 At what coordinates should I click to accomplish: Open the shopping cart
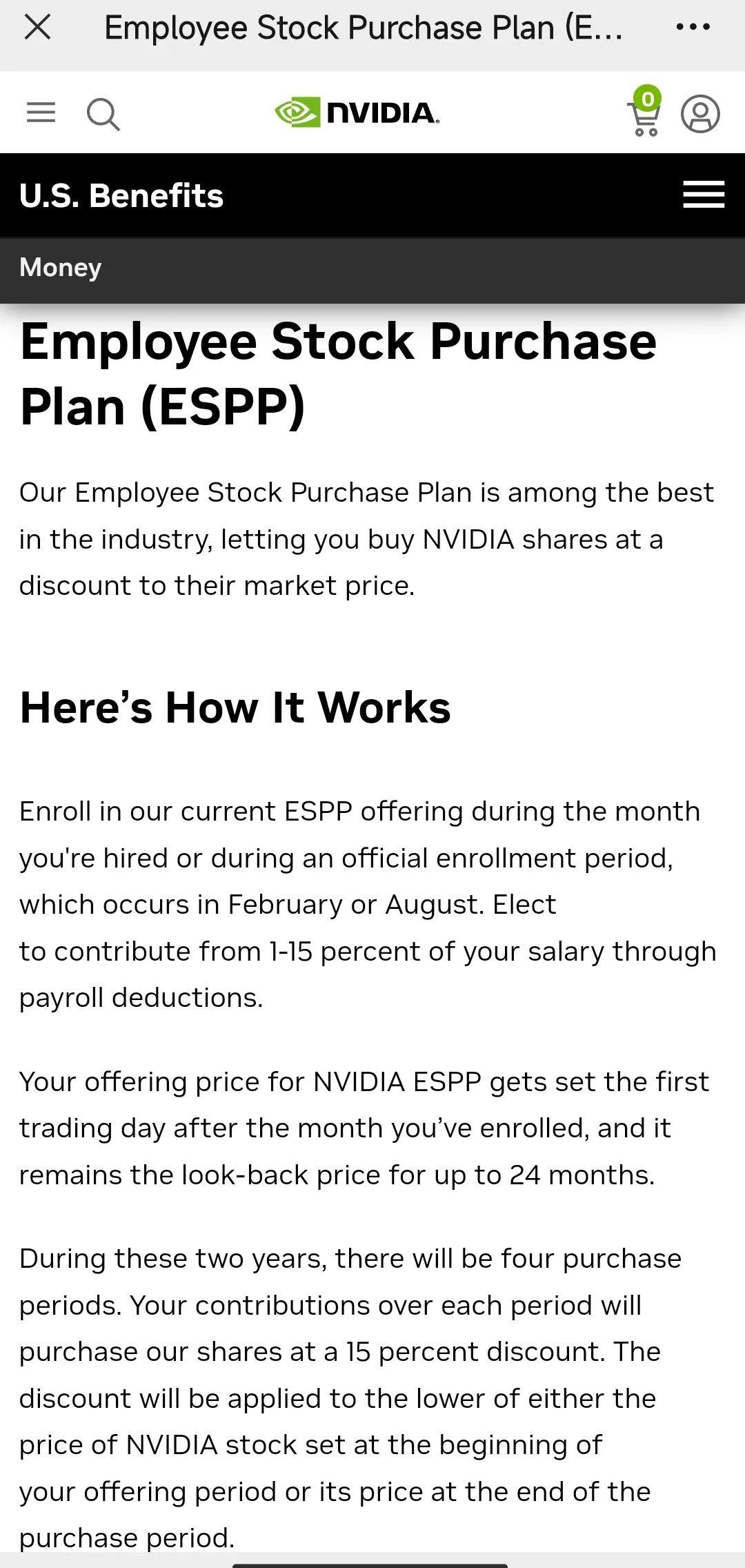coord(644,116)
